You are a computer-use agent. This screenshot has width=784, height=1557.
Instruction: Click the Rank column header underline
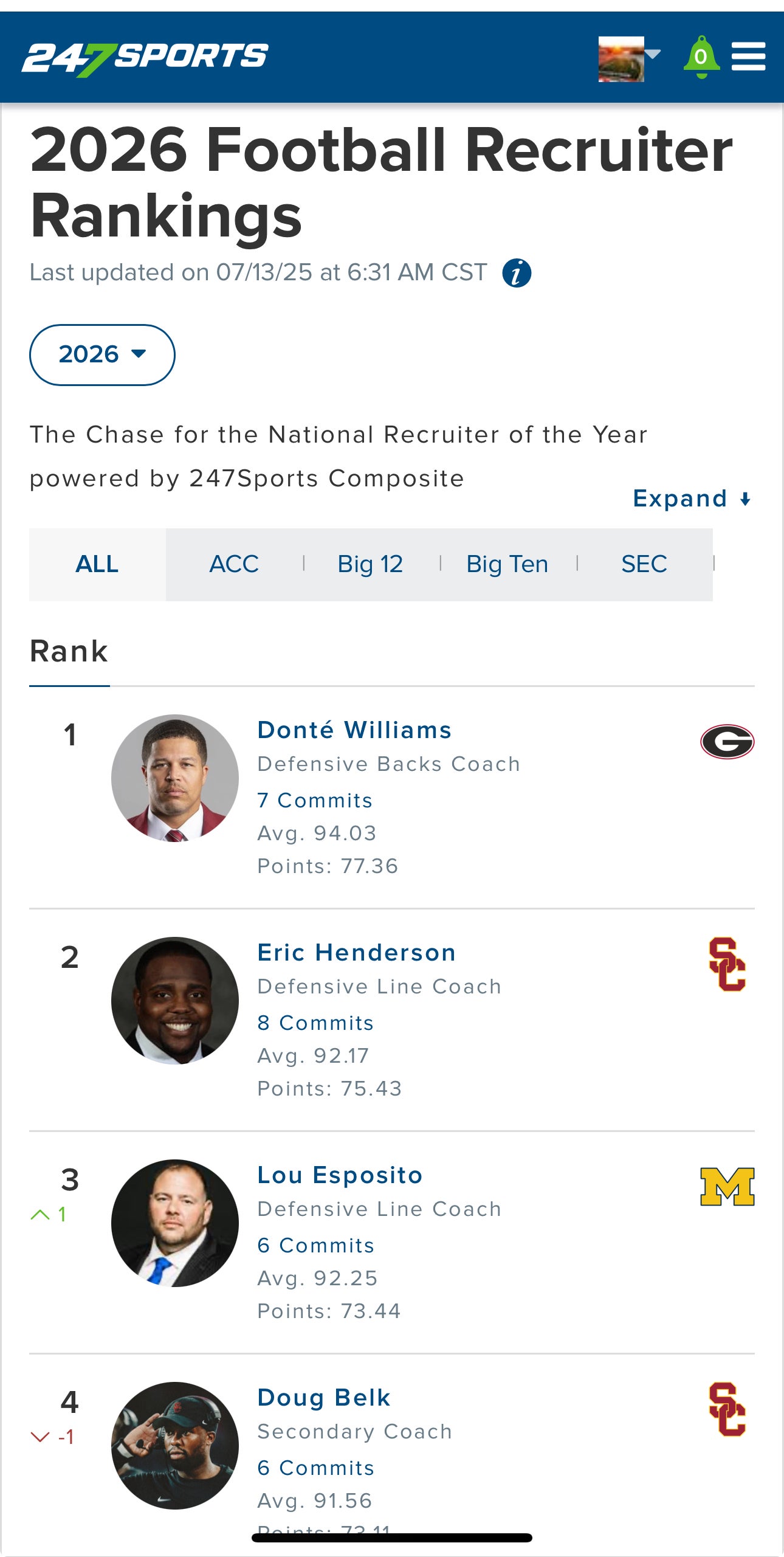(69, 686)
